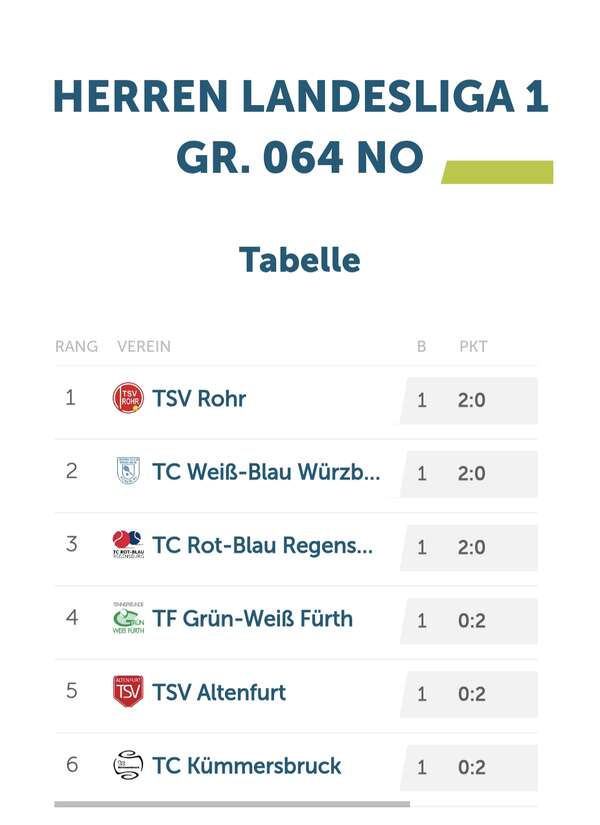600x825 pixels.
Task: Open the TSV Rohr team page
Action: tap(199, 399)
